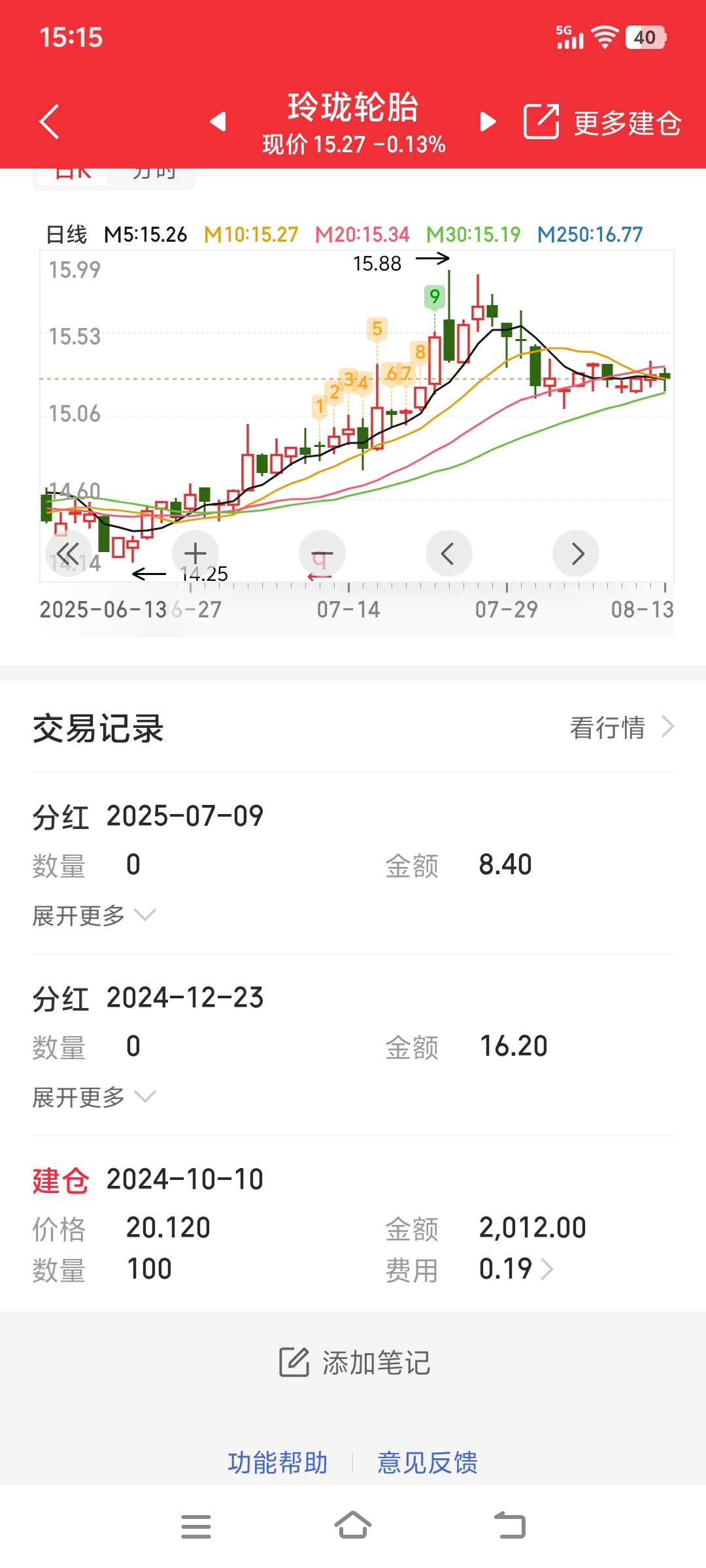Switch to the previous stock

[x=218, y=122]
